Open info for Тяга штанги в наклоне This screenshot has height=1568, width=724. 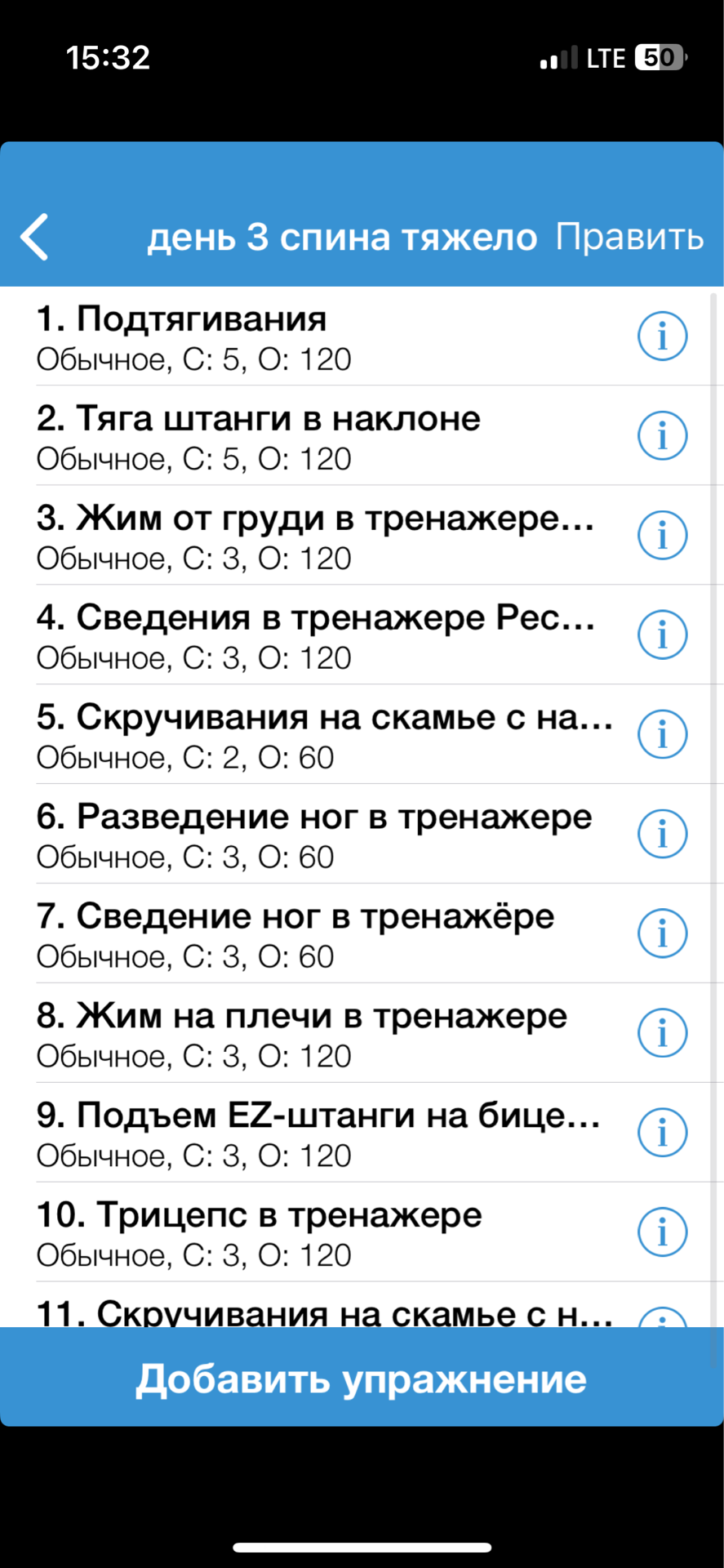(x=662, y=436)
